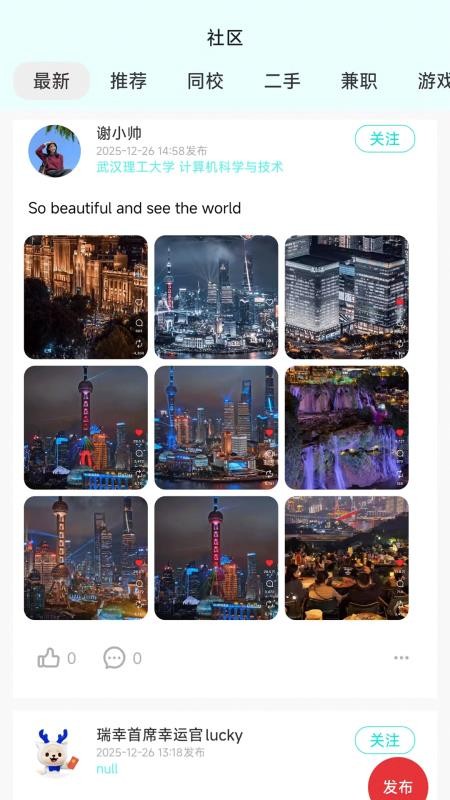Select the 最新 tab

pyautogui.click(x=52, y=81)
